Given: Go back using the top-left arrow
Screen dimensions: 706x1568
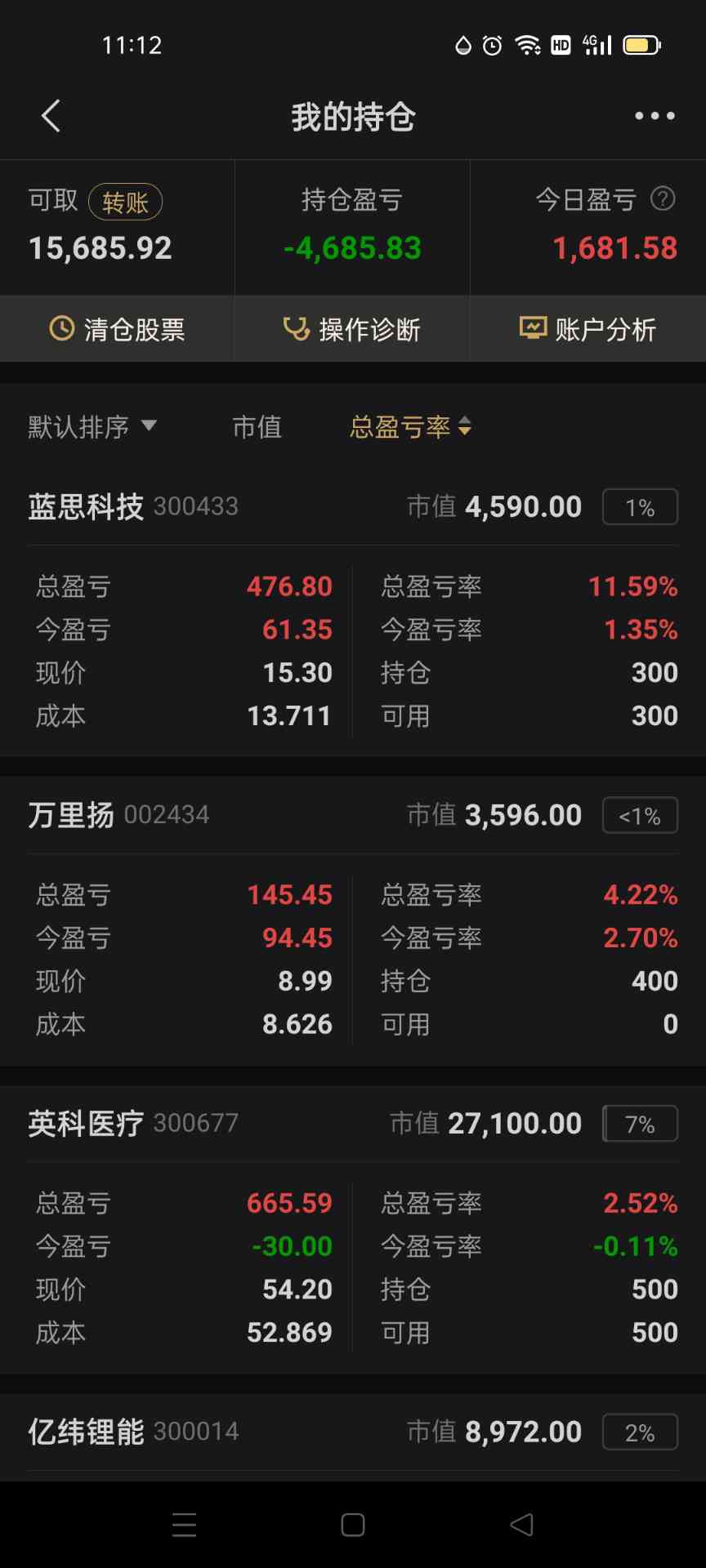Looking at the screenshot, I should [51, 116].
